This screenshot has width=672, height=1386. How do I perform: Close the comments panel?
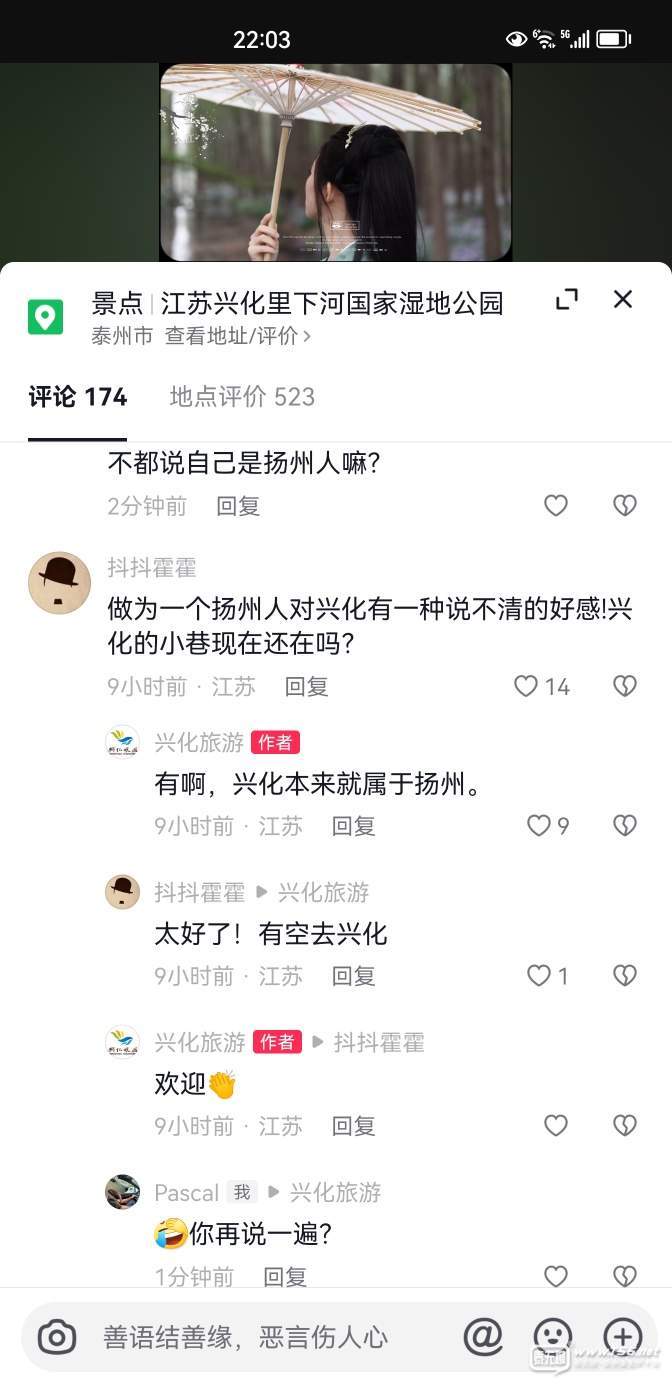click(x=623, y=299)
